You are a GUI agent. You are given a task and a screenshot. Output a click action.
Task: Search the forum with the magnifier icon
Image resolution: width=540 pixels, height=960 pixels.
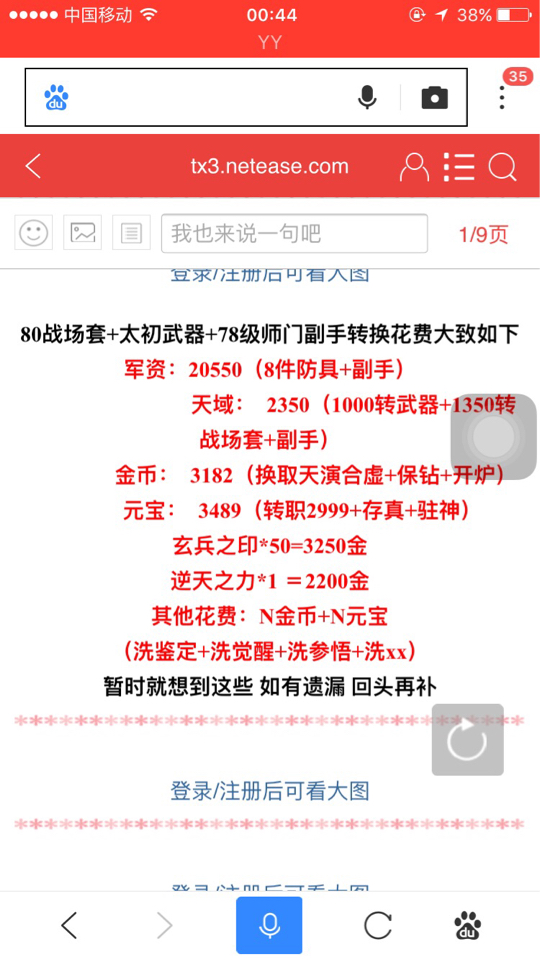pos(503,167)
